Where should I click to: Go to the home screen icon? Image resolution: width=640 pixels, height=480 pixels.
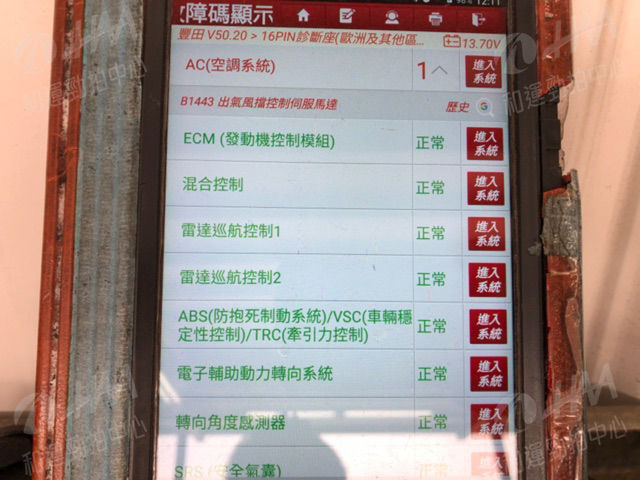coord(304,16)
